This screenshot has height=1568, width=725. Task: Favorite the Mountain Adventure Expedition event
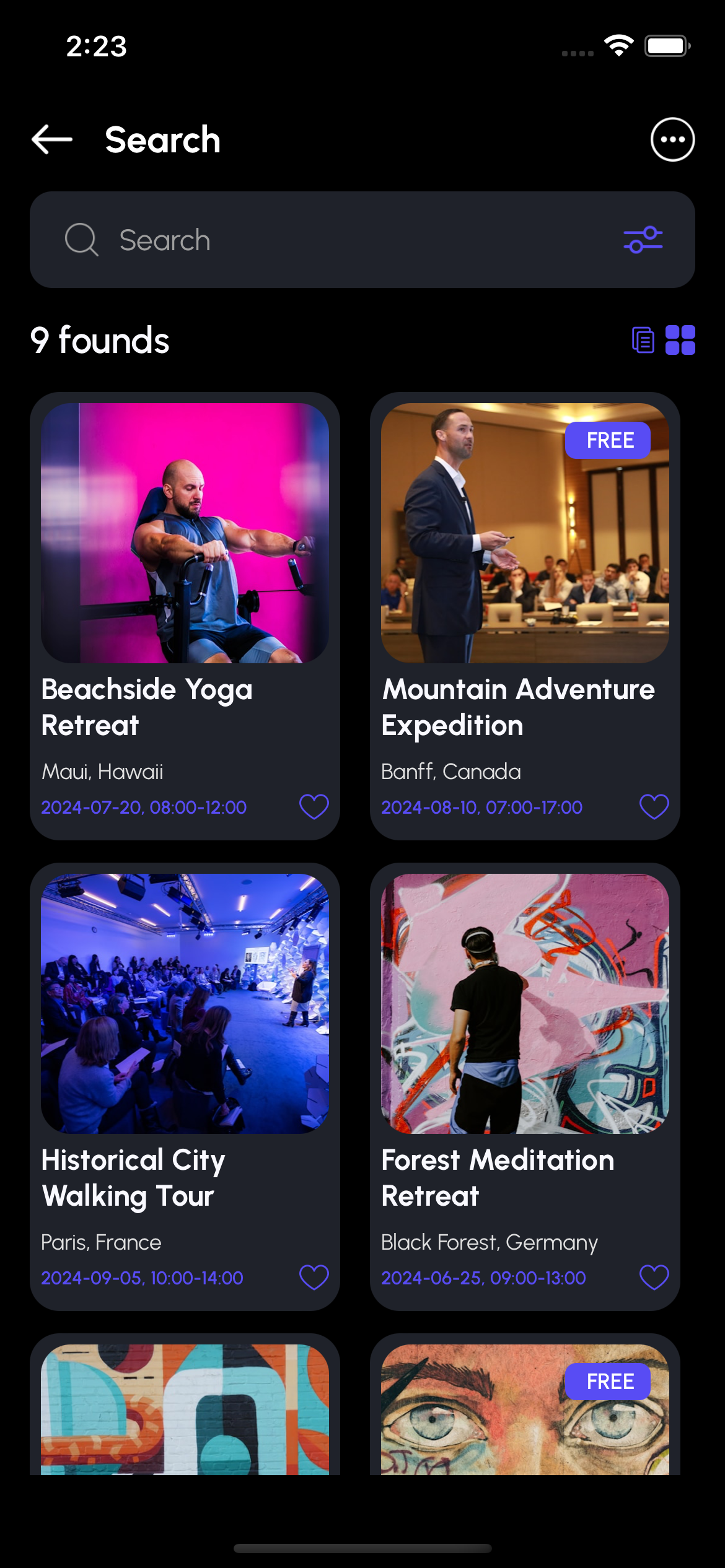654,807
